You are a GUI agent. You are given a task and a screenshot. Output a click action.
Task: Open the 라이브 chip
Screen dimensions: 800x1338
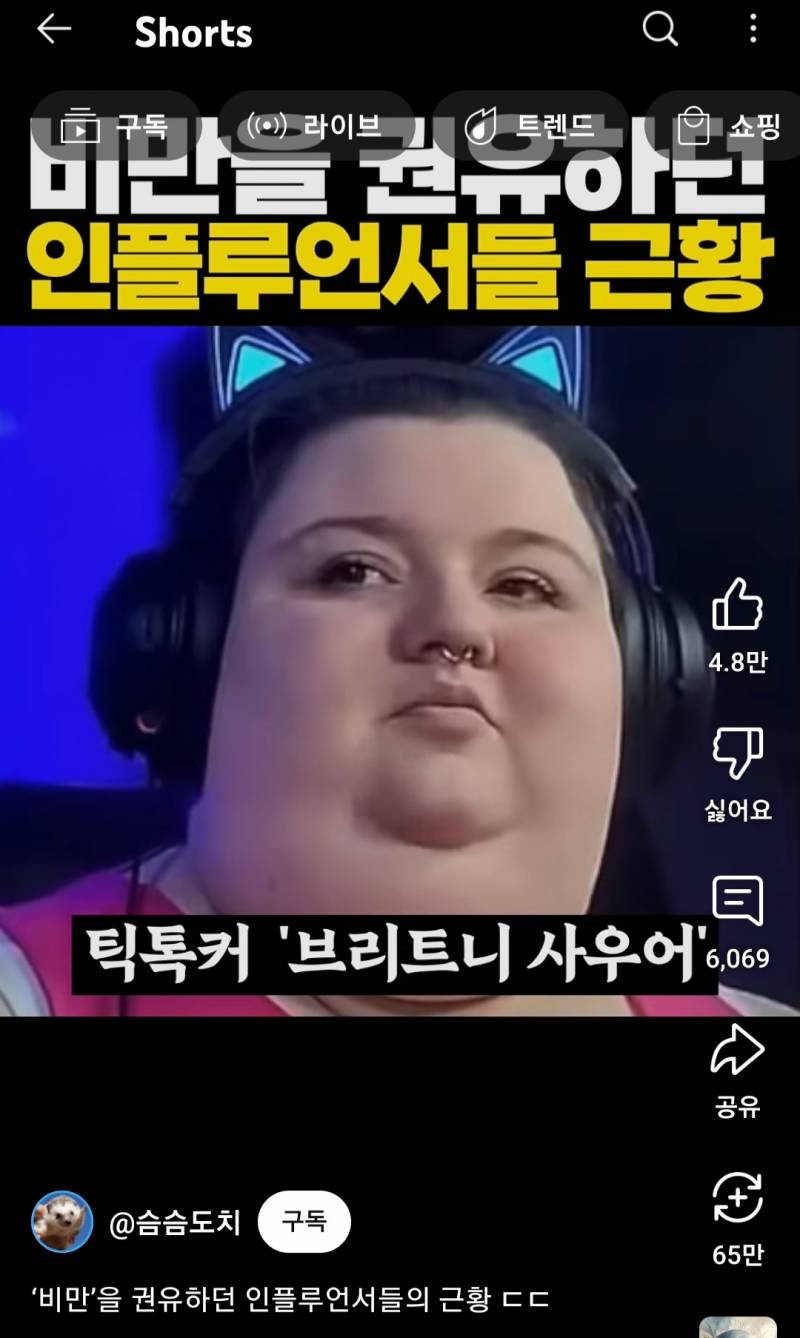click(x=315, y=126)
